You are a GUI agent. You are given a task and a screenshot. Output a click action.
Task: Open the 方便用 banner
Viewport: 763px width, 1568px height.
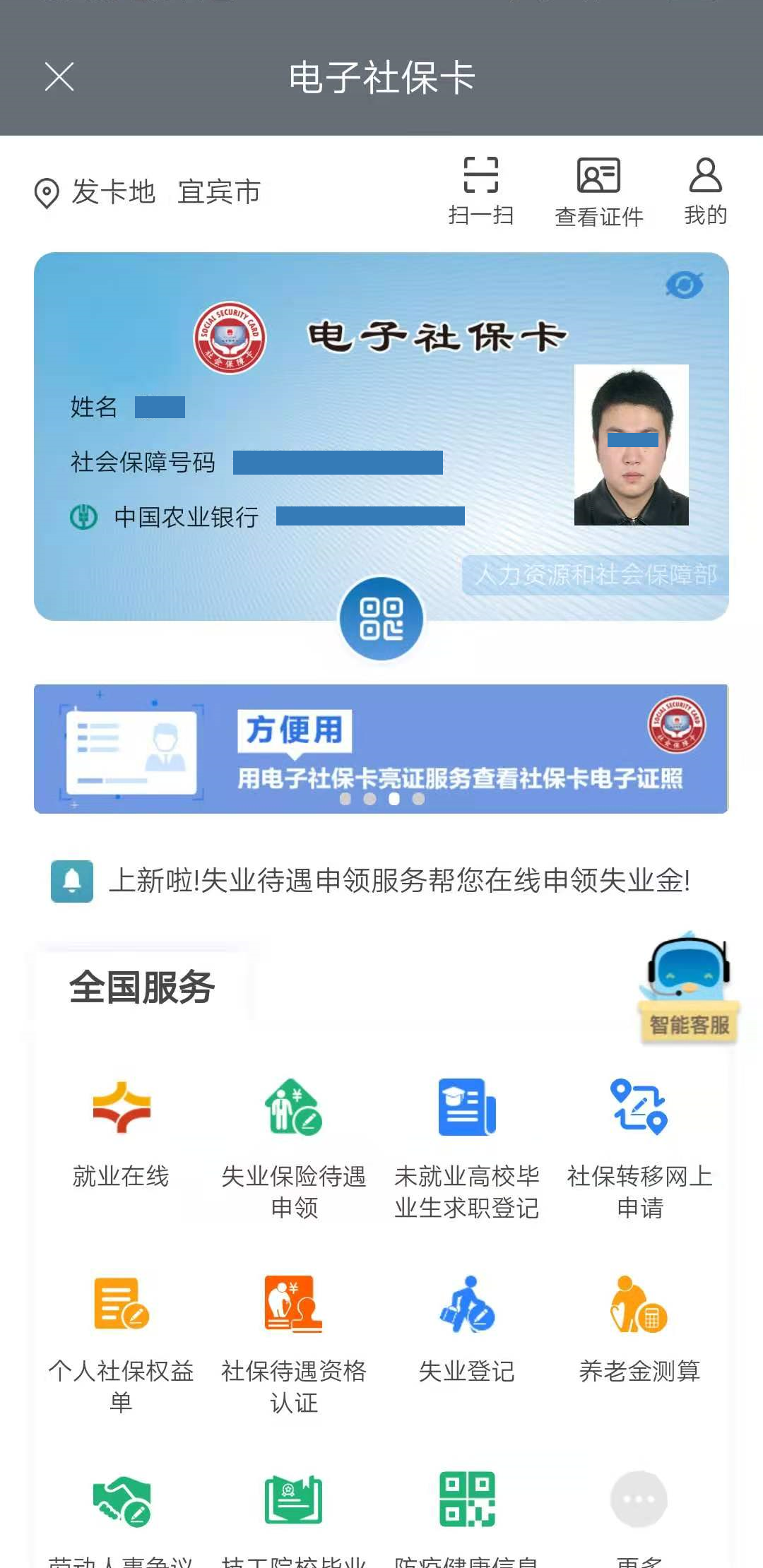(x=381, y=749)
